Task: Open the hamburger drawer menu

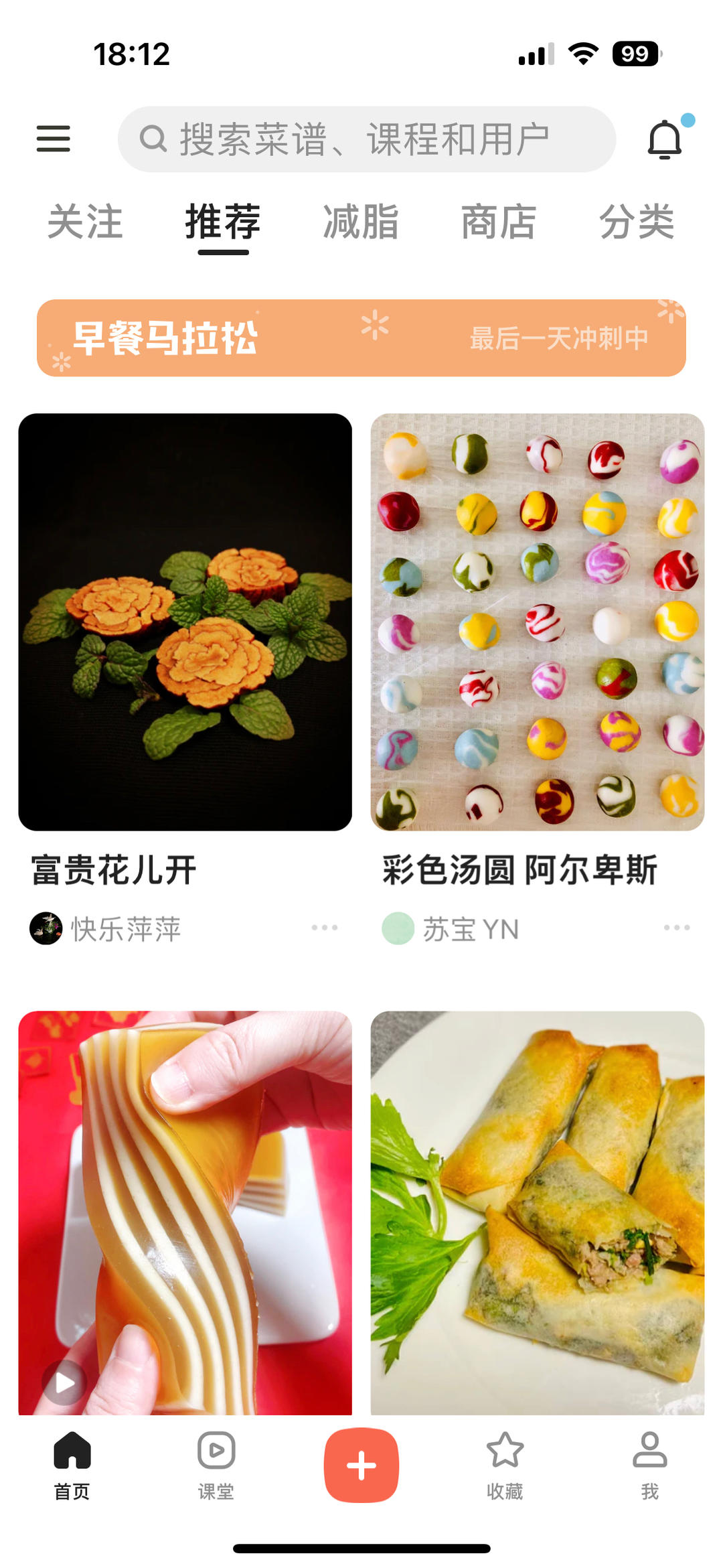Action: tap(53, 139)
